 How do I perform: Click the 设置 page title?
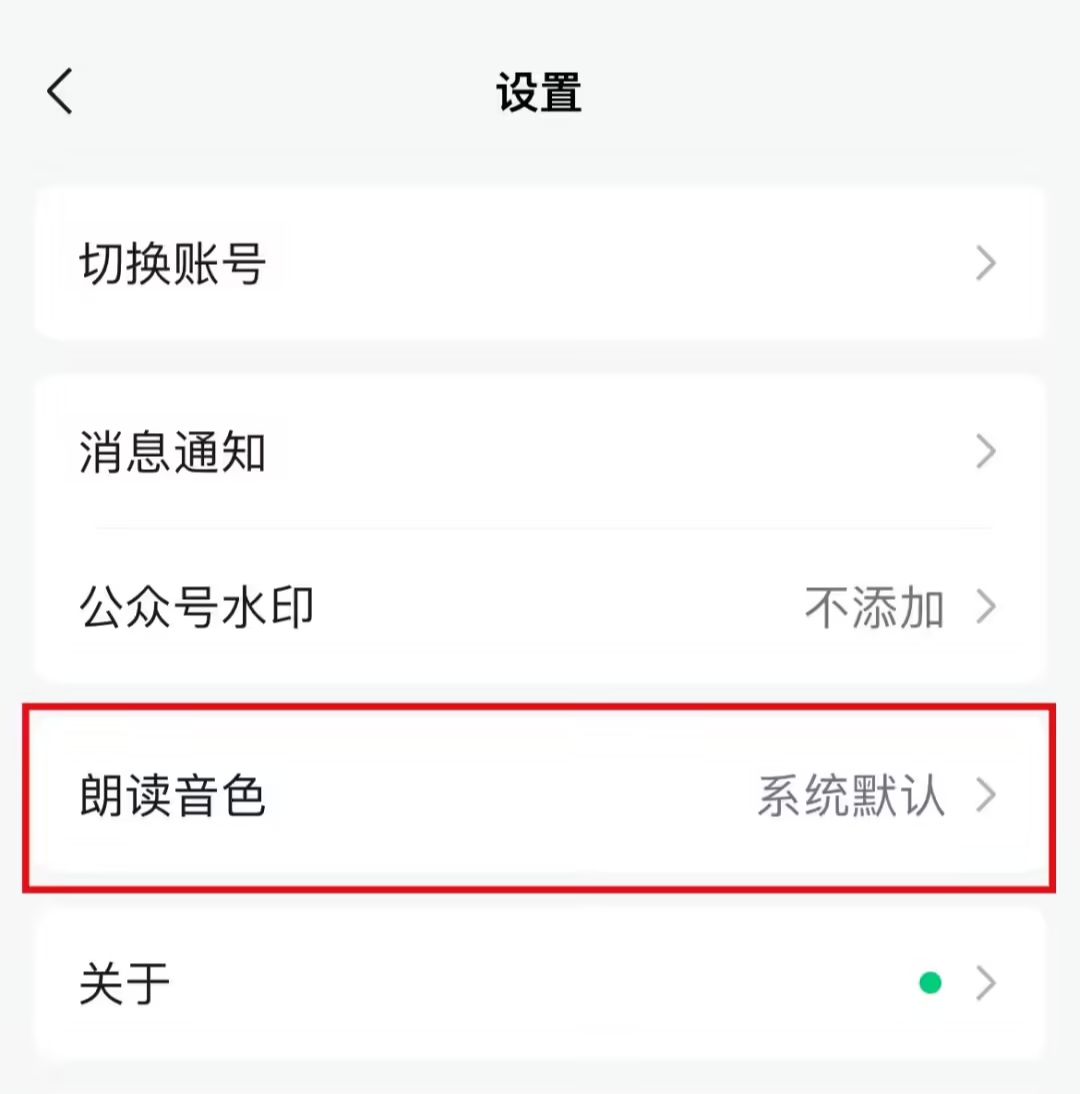(x=540, y=90)
